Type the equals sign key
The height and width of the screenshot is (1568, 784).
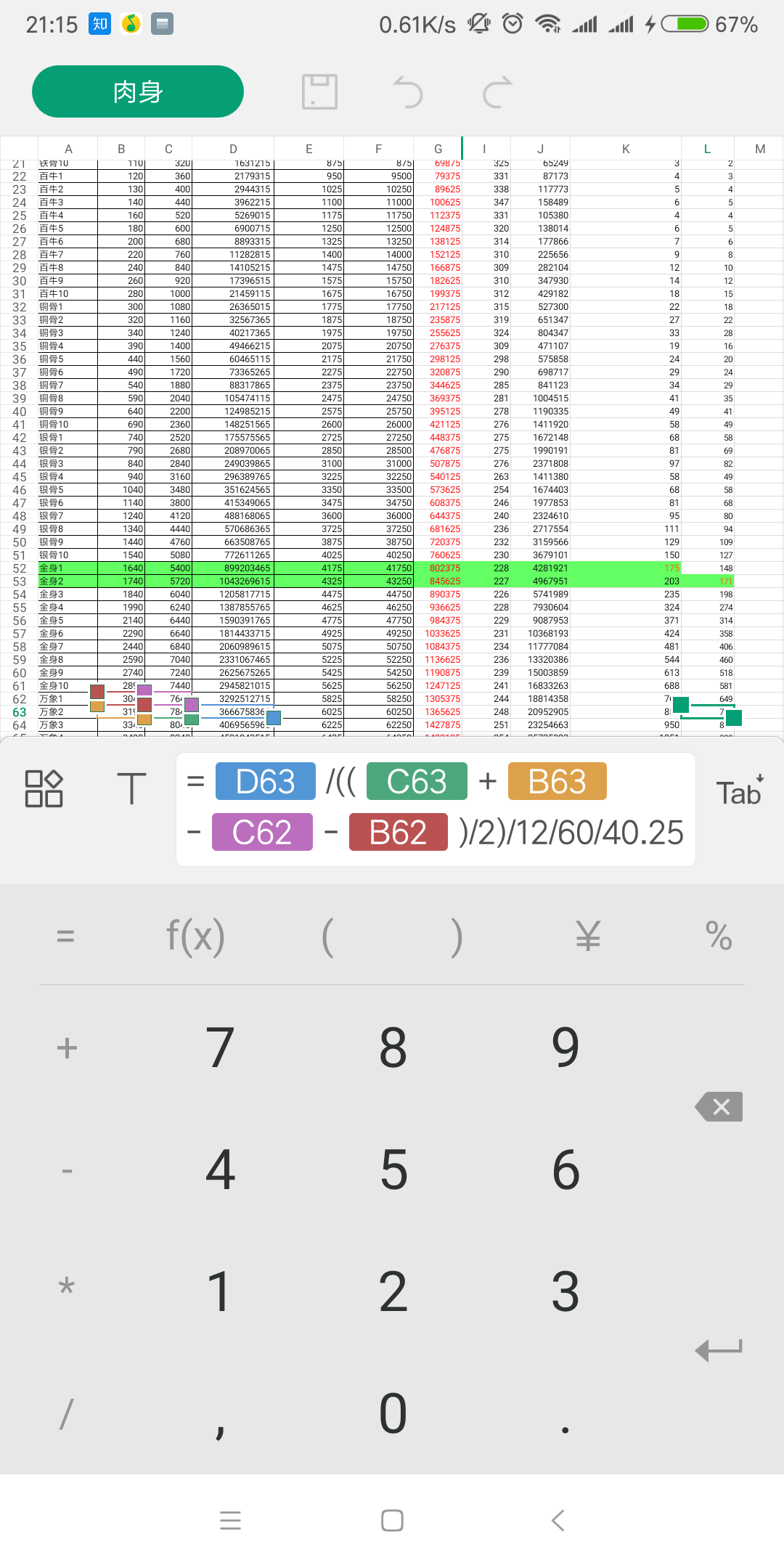(65, 936)
